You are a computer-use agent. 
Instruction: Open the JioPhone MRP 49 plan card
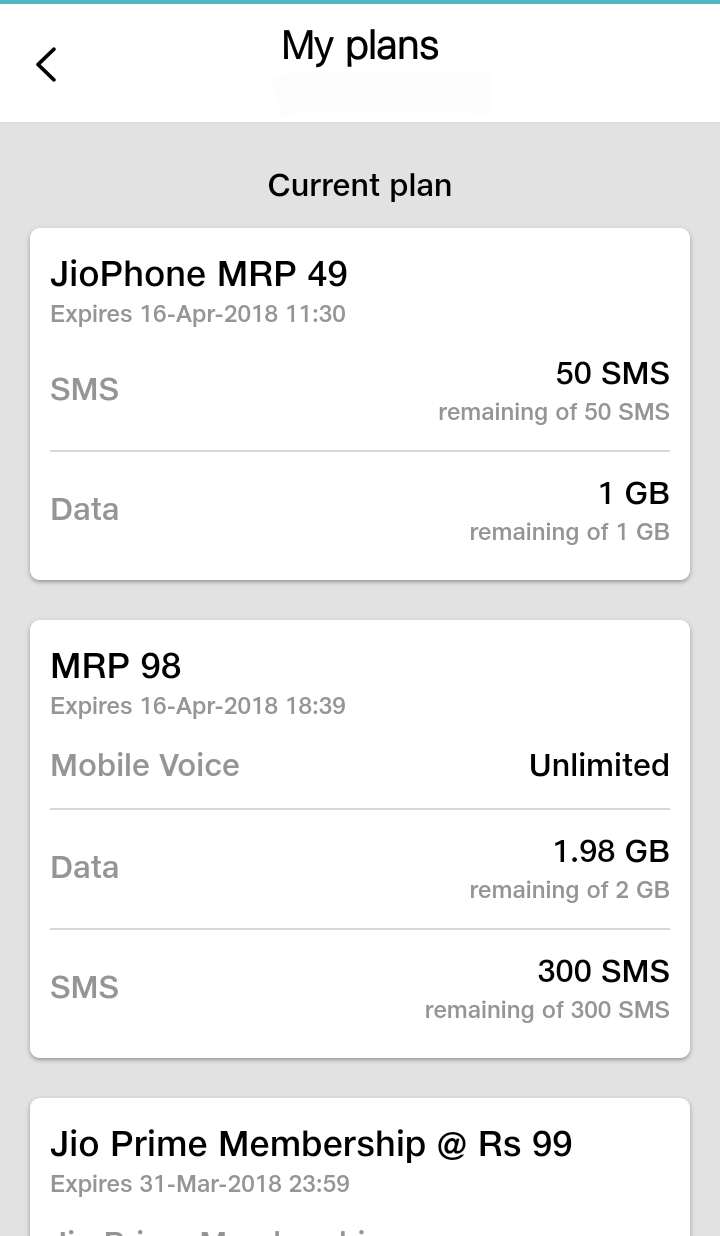[360, 403]
